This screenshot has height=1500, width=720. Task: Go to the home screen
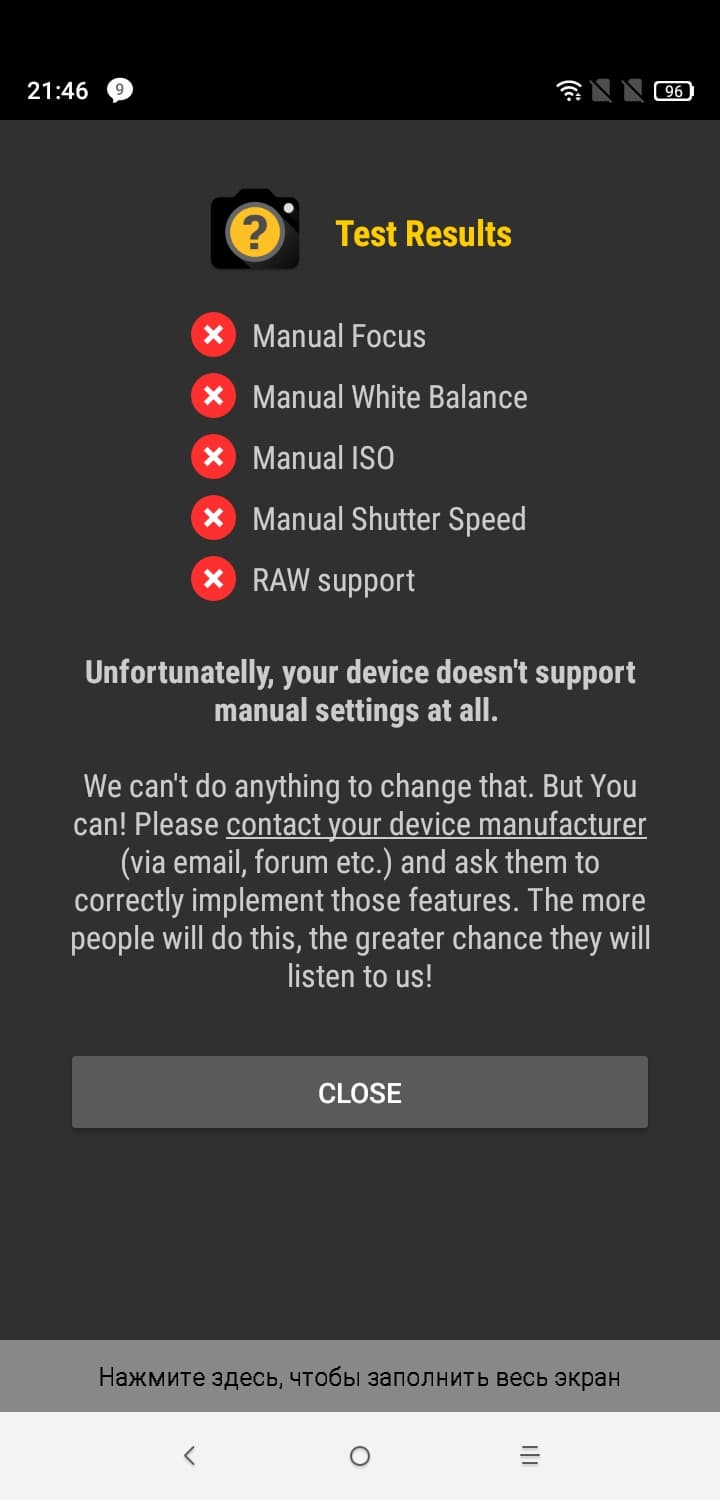tap(360, 1456)
